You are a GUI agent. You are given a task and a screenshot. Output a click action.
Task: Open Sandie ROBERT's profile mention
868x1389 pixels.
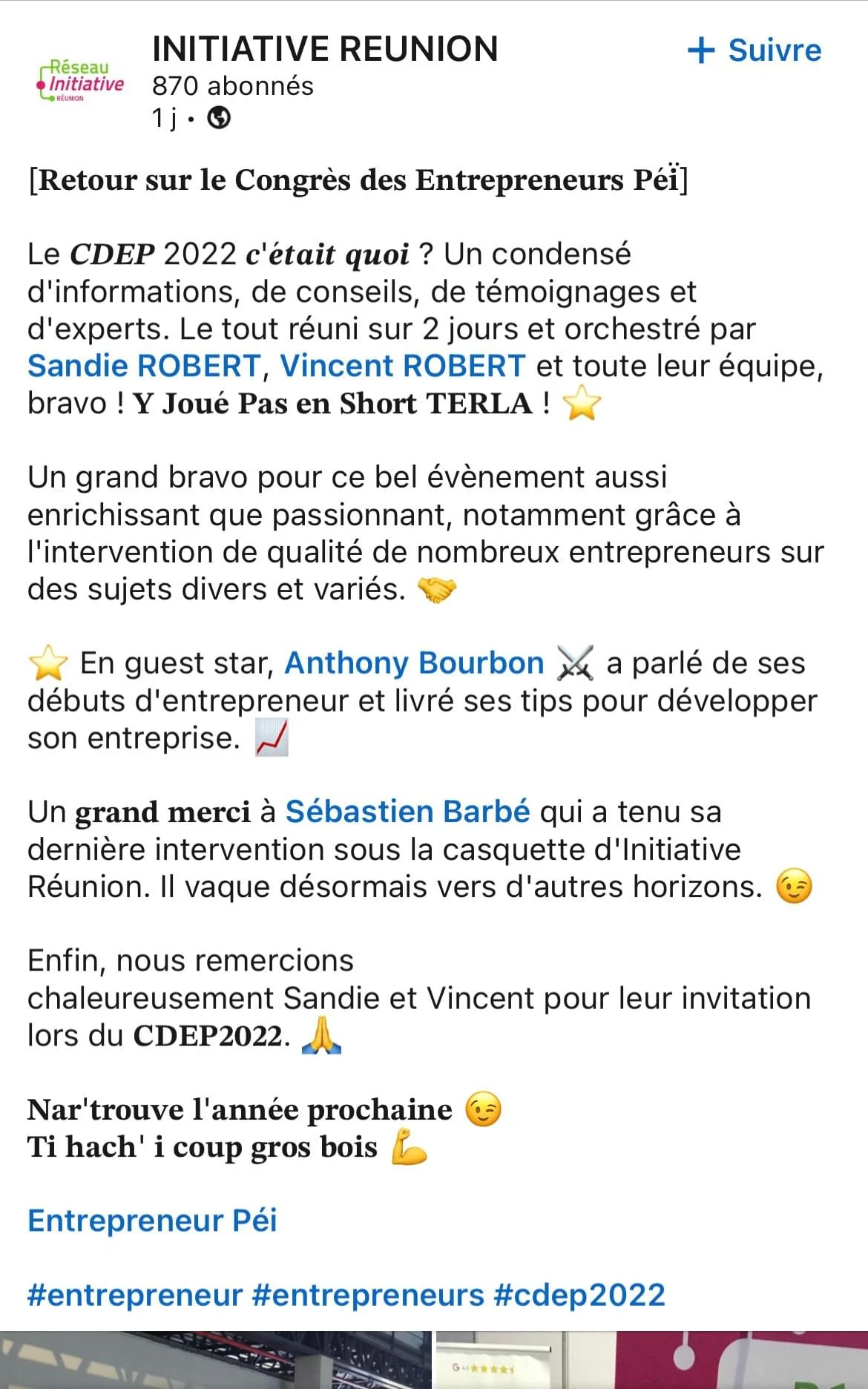(143, 366)
